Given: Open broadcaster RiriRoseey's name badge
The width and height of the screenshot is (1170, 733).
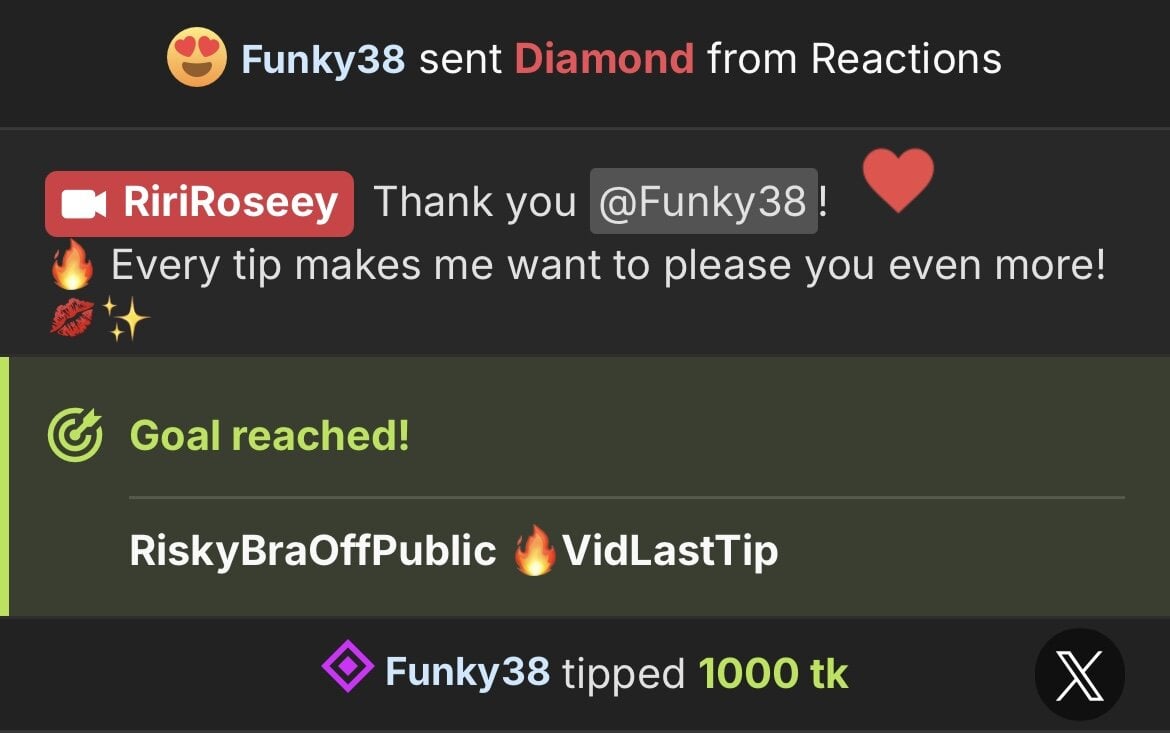Looking at the screenshot, I should tap(200, 203).
